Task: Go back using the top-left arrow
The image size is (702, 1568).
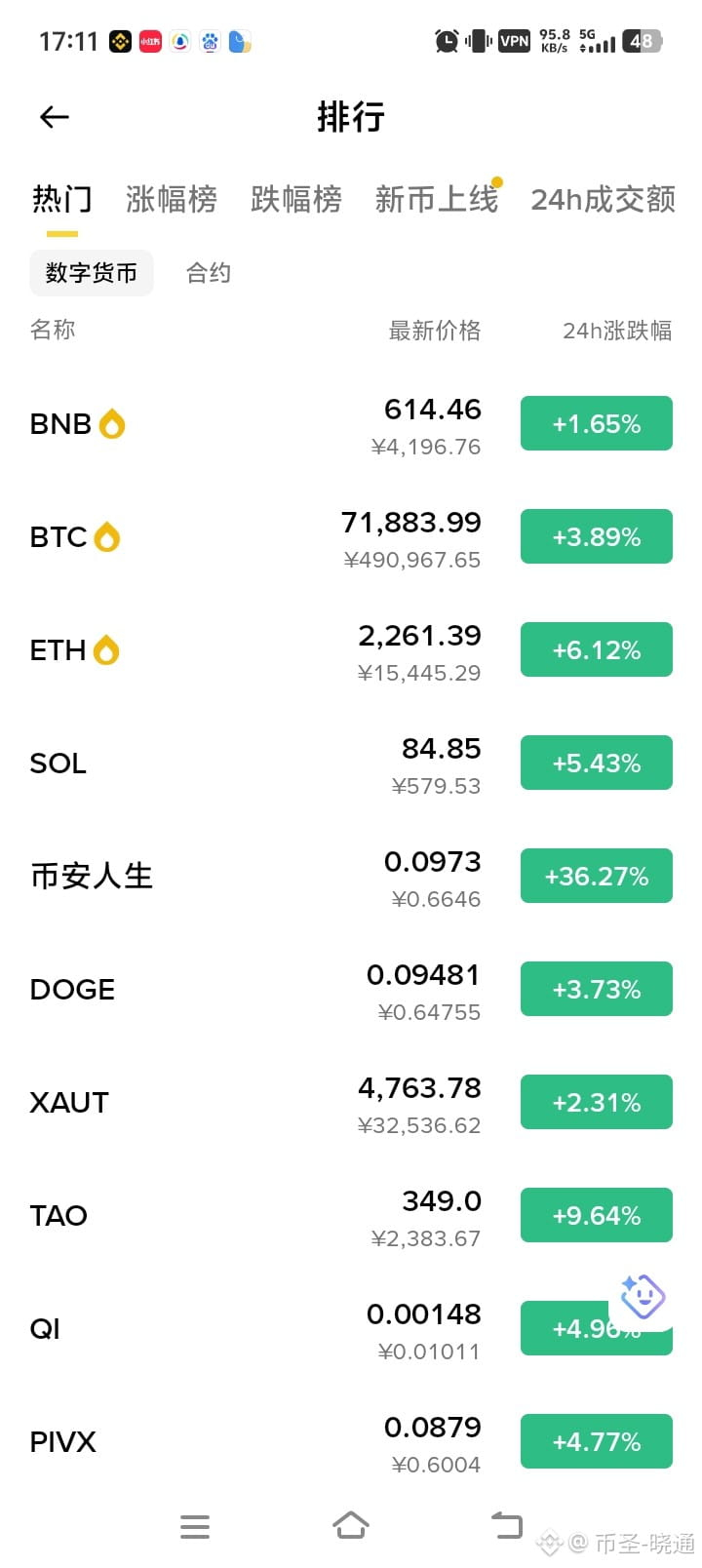Action: point(55,118)
